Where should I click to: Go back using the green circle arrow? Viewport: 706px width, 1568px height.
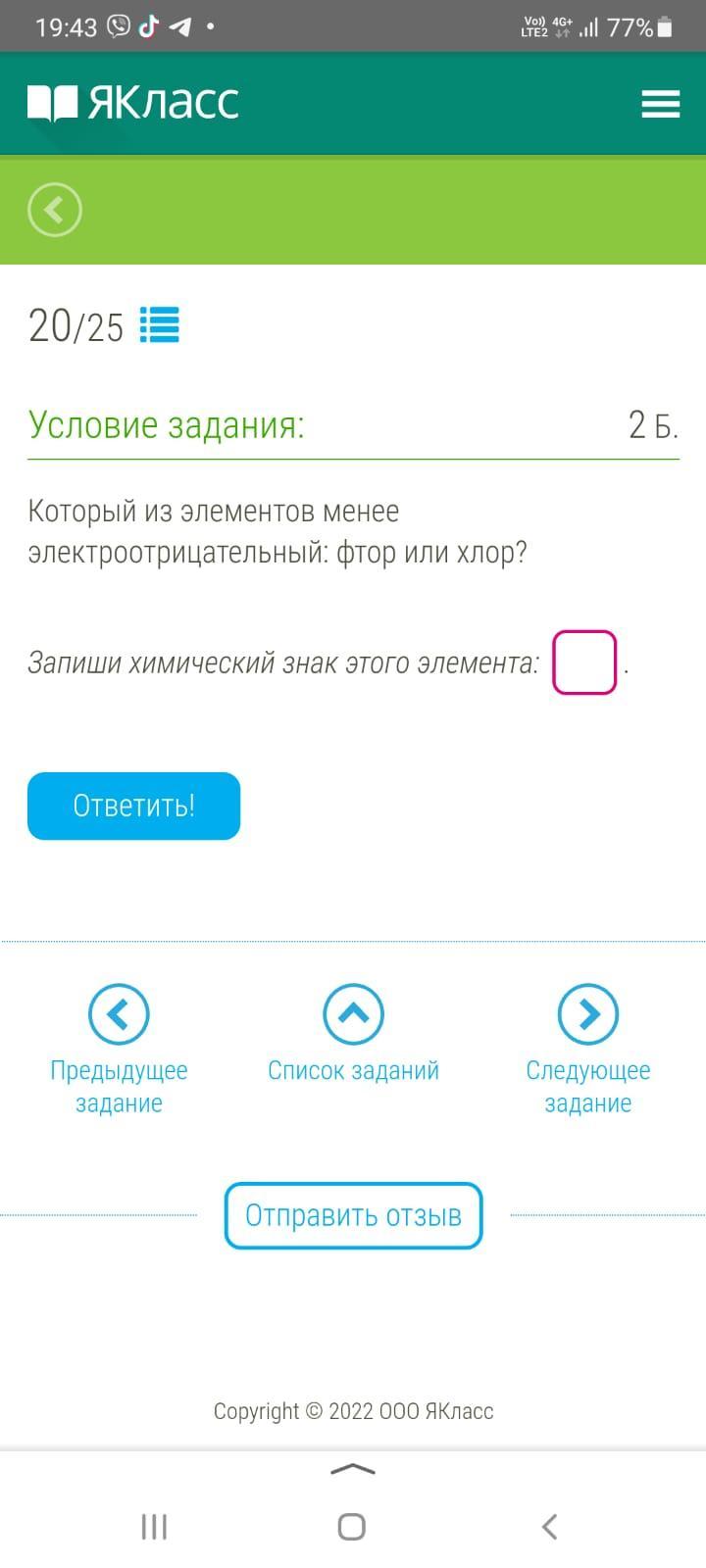click(55, 210)
